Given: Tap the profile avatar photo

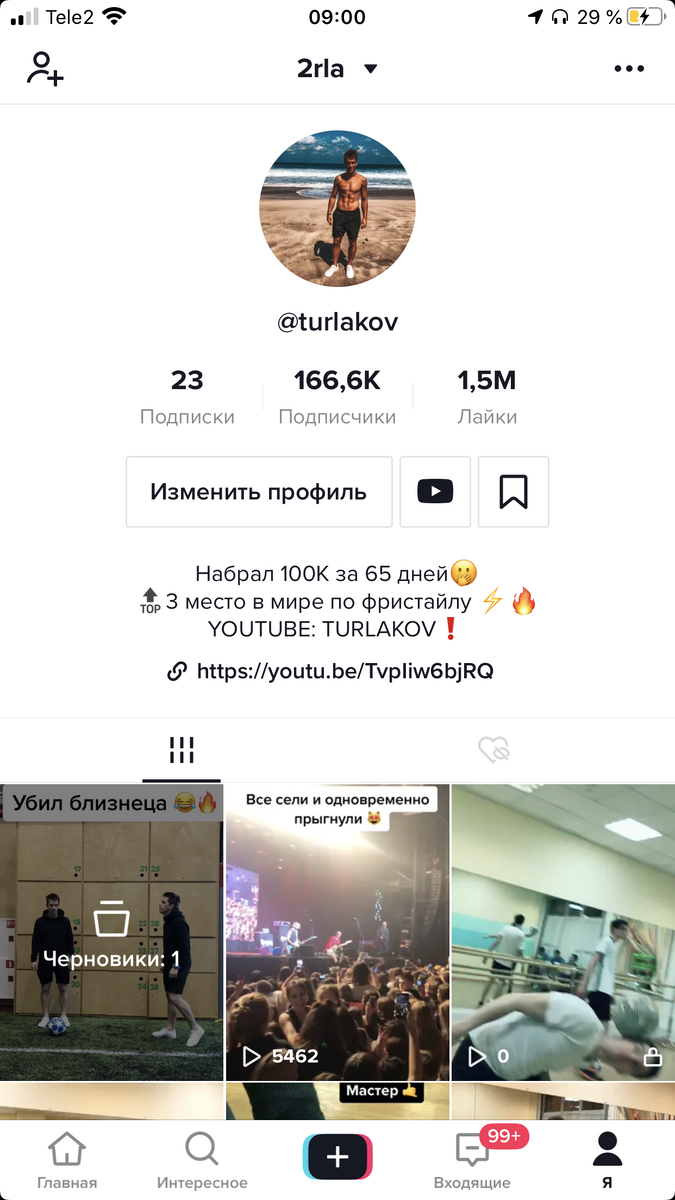Looking at the screenshot, I should click(337, 209).
